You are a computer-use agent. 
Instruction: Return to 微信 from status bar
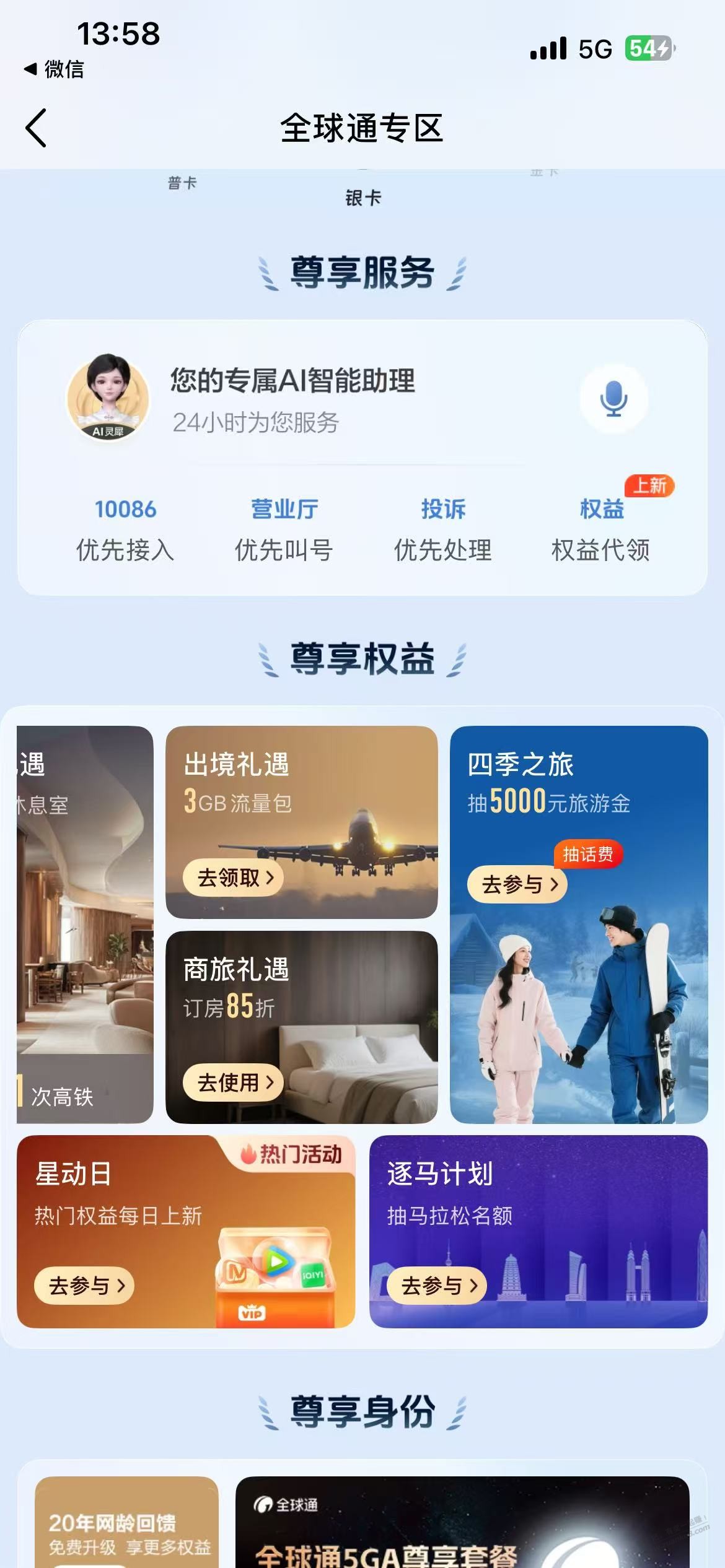(x=55, y=69)
